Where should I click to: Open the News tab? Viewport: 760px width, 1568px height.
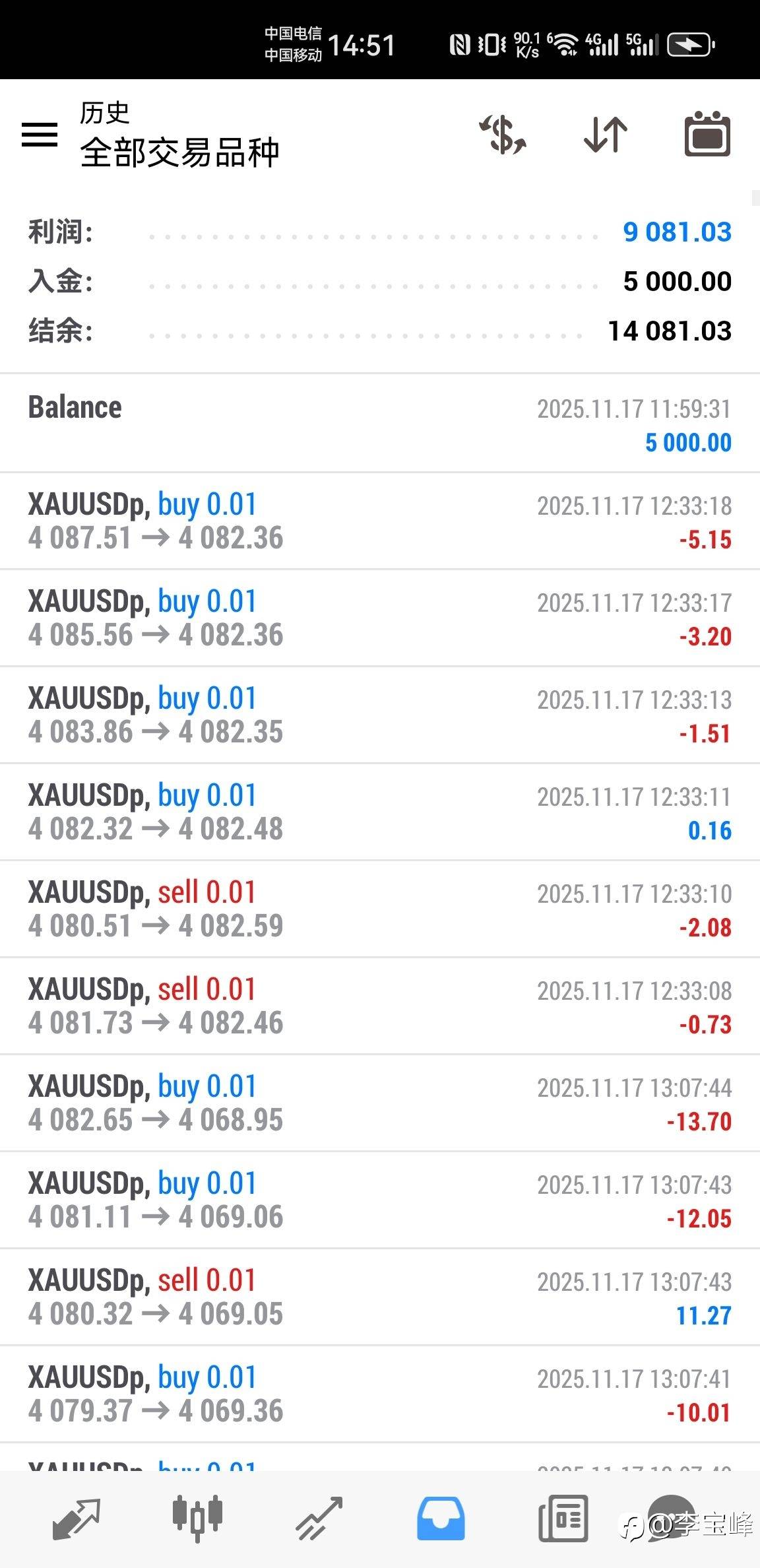[x=563, y=1518]
